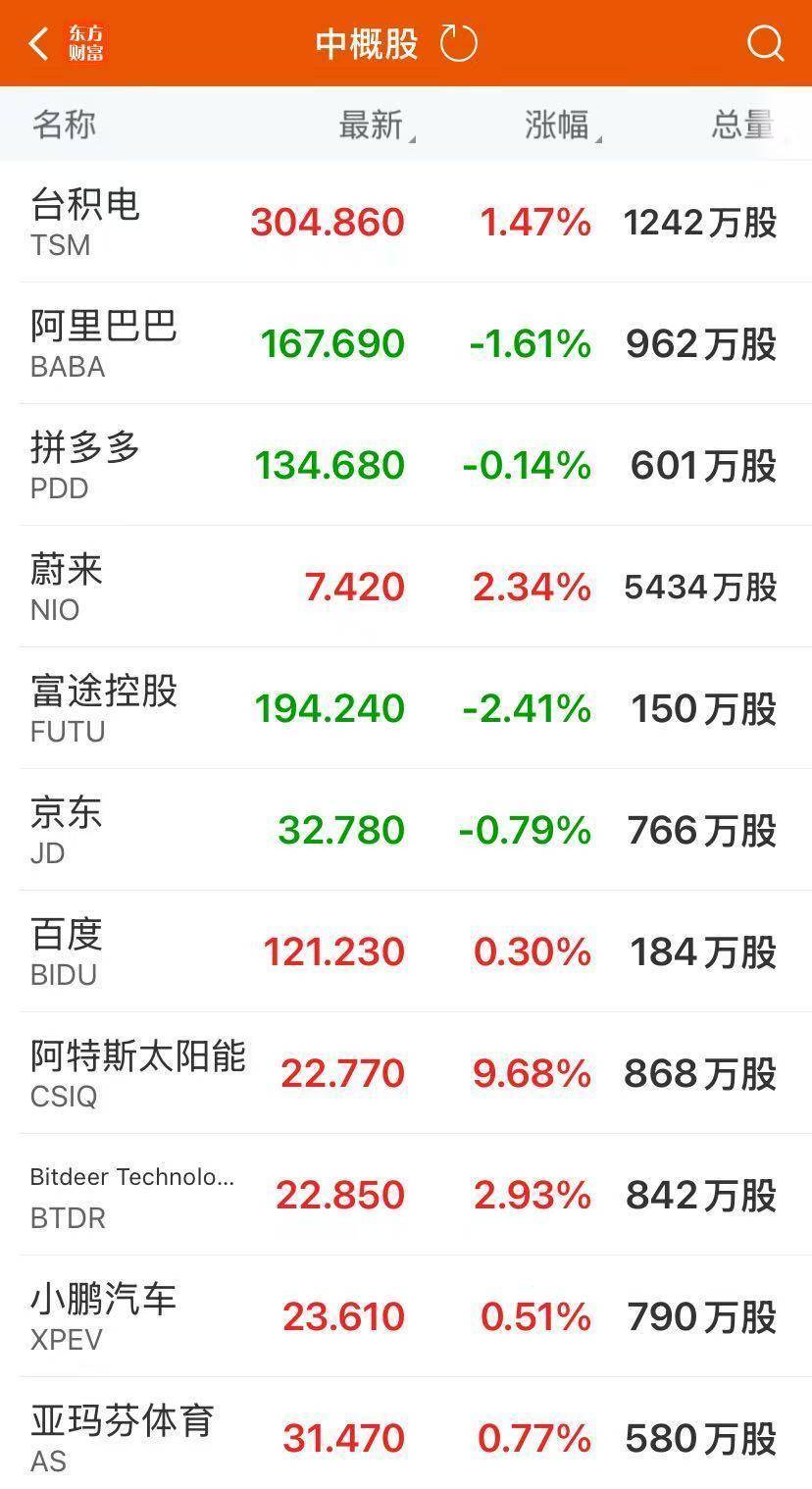
Task: Select the 中概股 page title
Action: pos(364,42)
